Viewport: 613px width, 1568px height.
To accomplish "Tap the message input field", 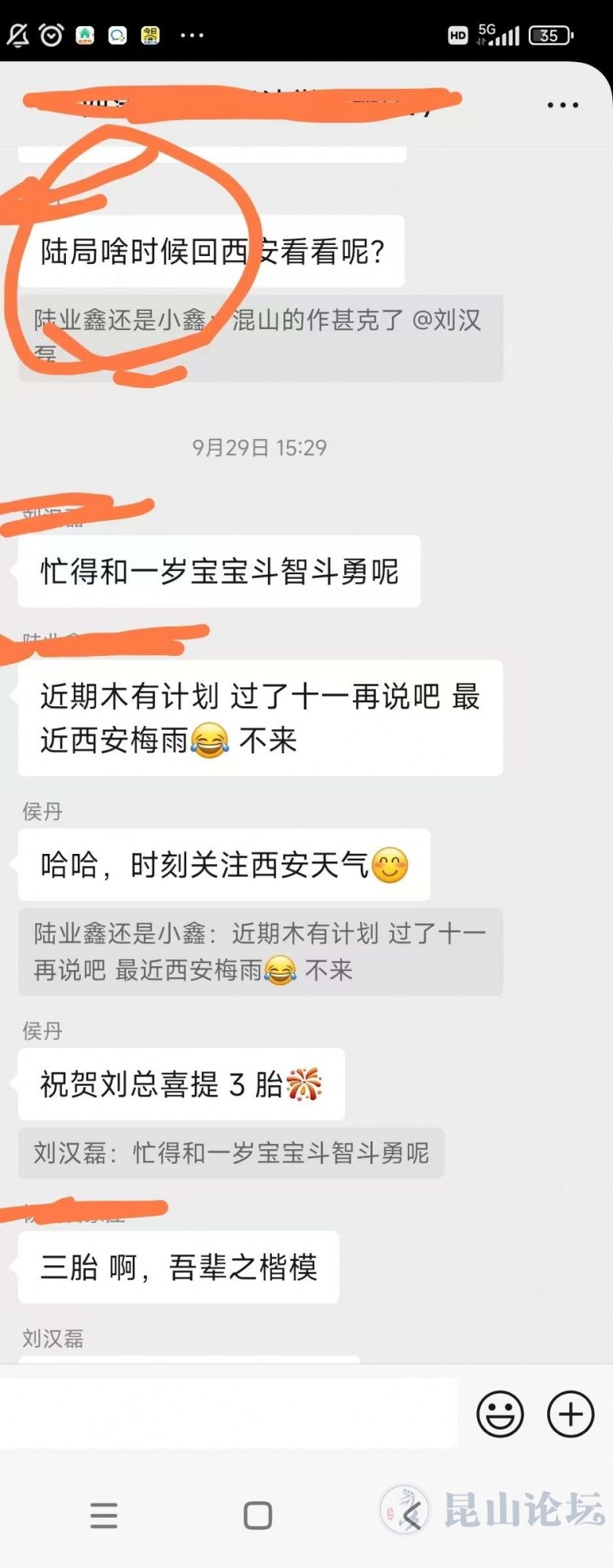I will (x=228, y=1413).
